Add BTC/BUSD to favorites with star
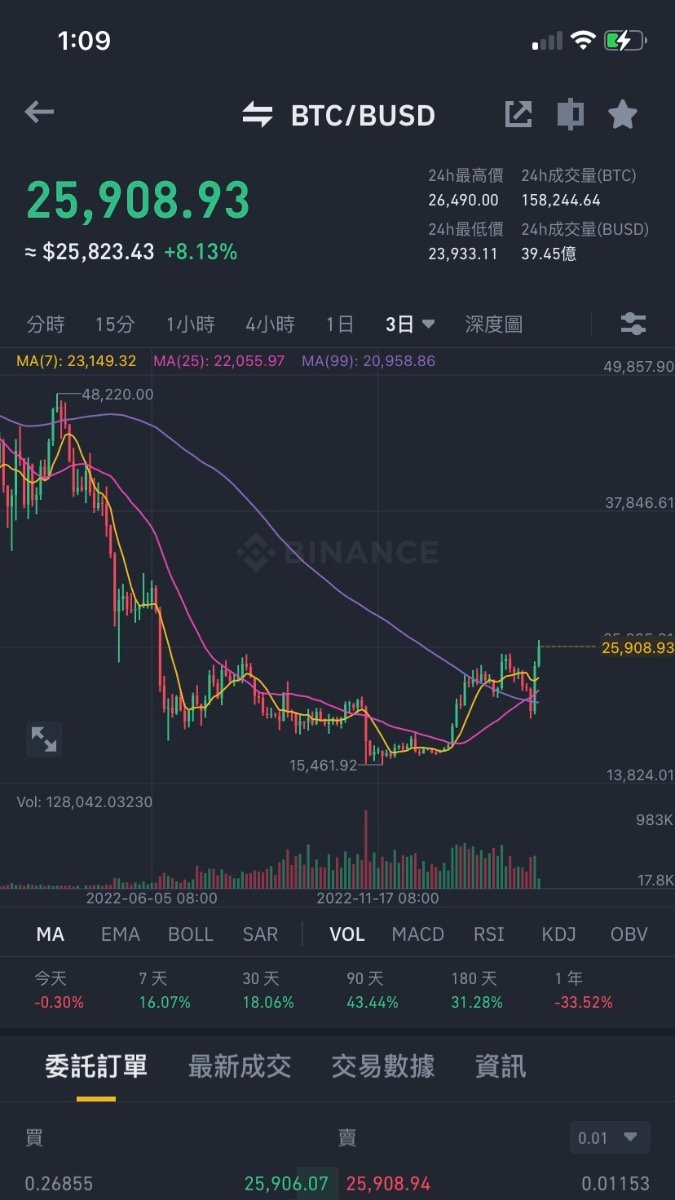This screenshot has height=1200, width=675. (x=622, y=114)
